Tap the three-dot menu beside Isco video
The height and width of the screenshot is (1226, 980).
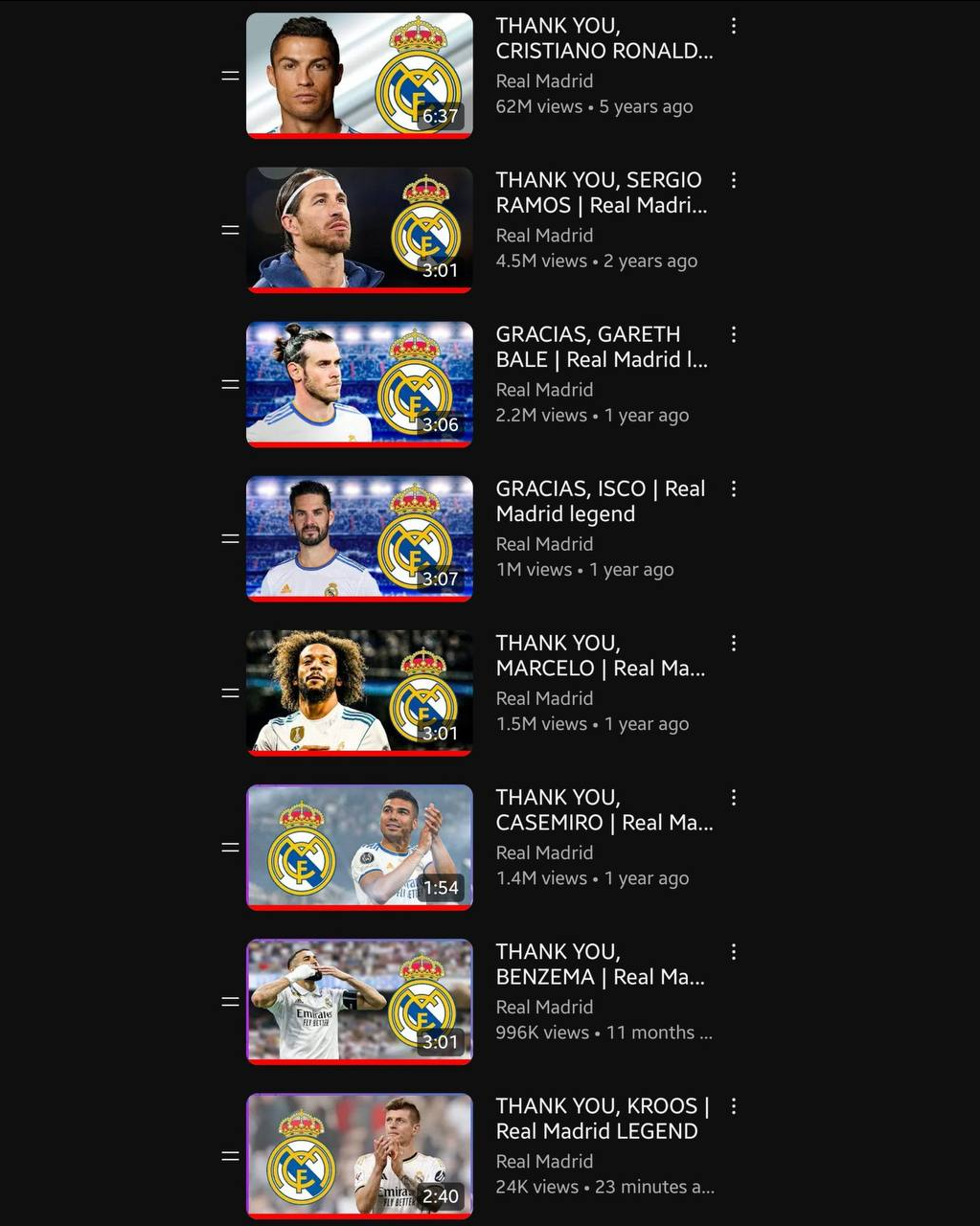[x=734, y=488]
